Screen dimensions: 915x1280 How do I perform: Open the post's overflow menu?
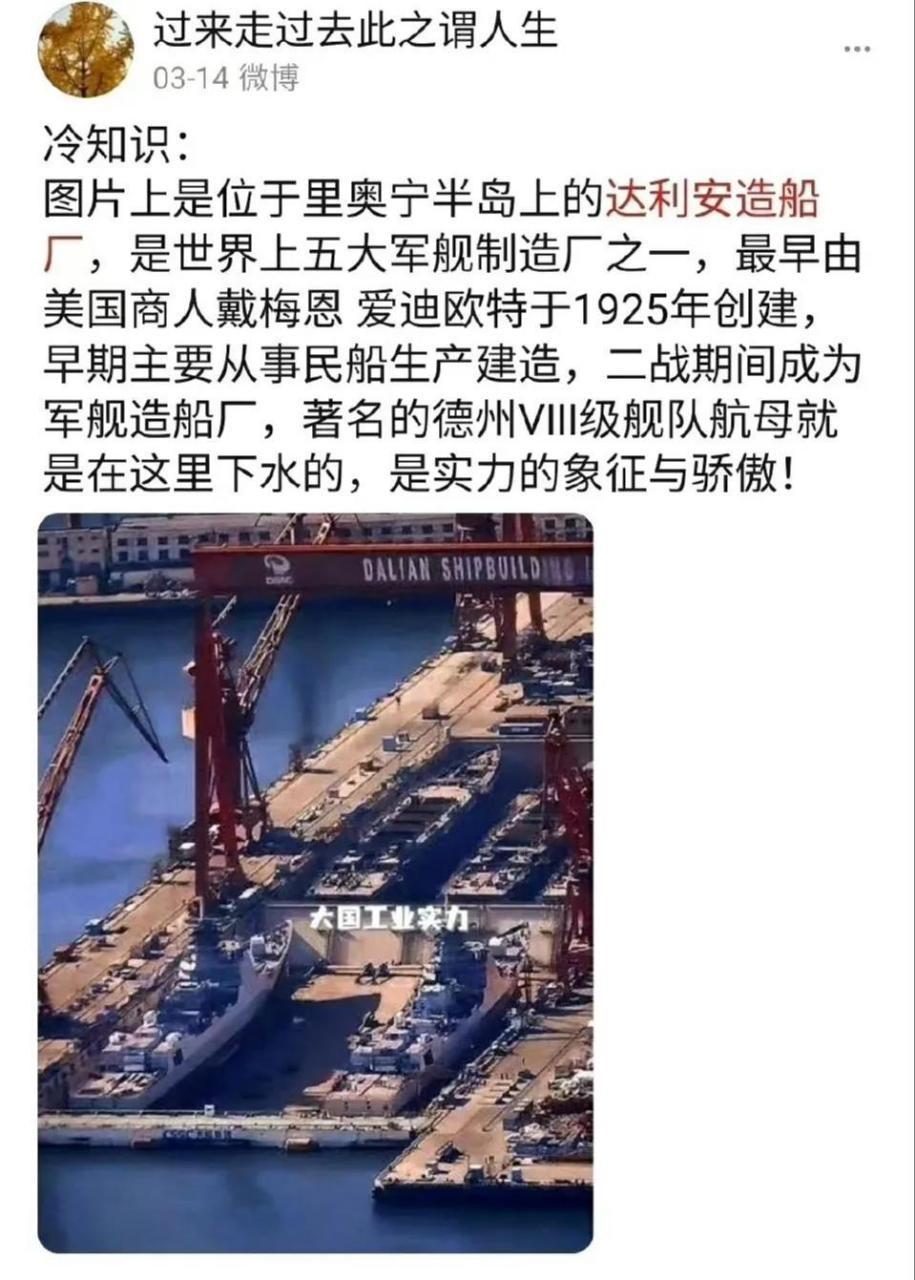(x=856, y=49)
